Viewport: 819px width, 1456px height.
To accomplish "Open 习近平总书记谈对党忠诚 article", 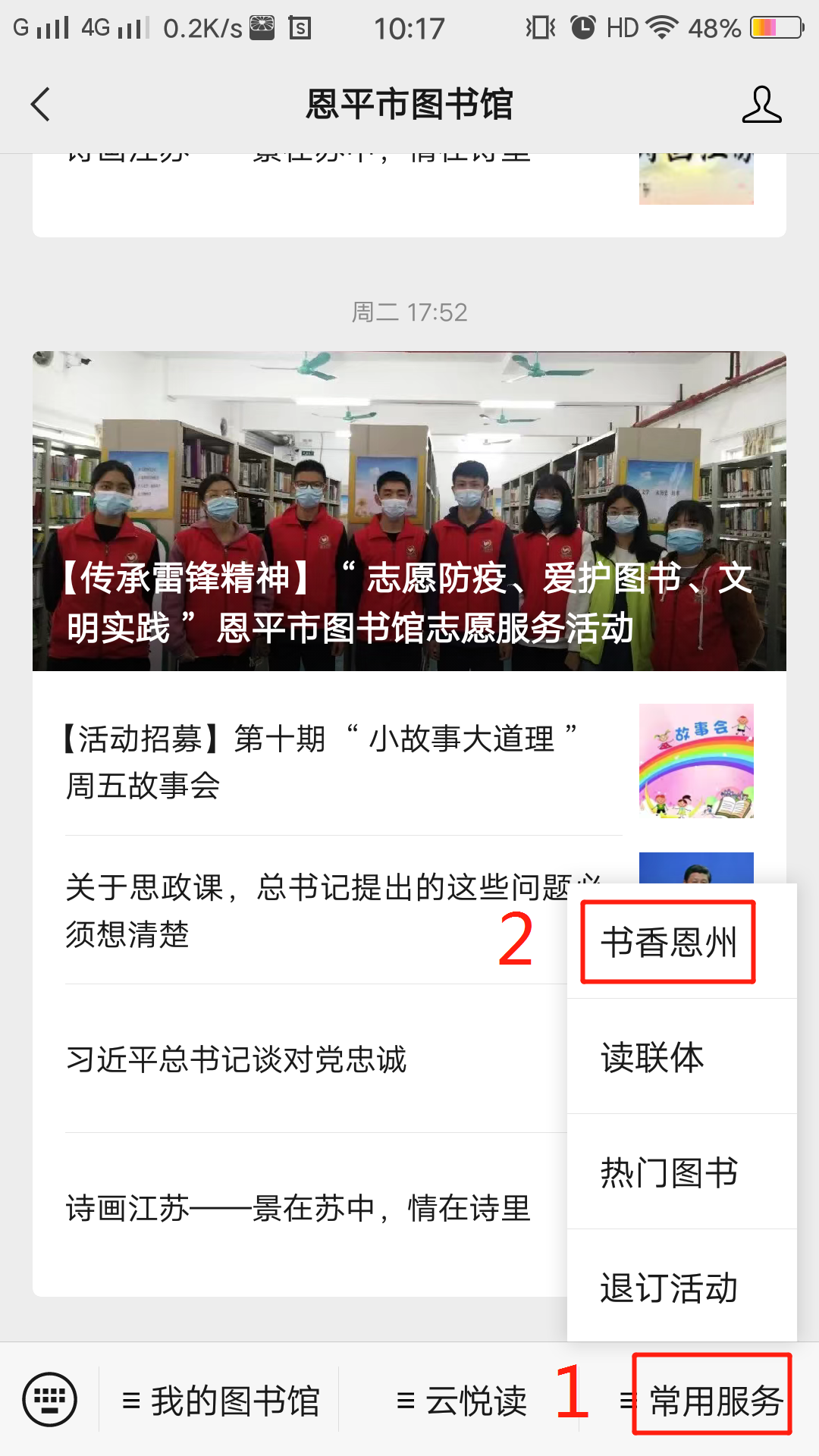I will [x=303, y=1059].
